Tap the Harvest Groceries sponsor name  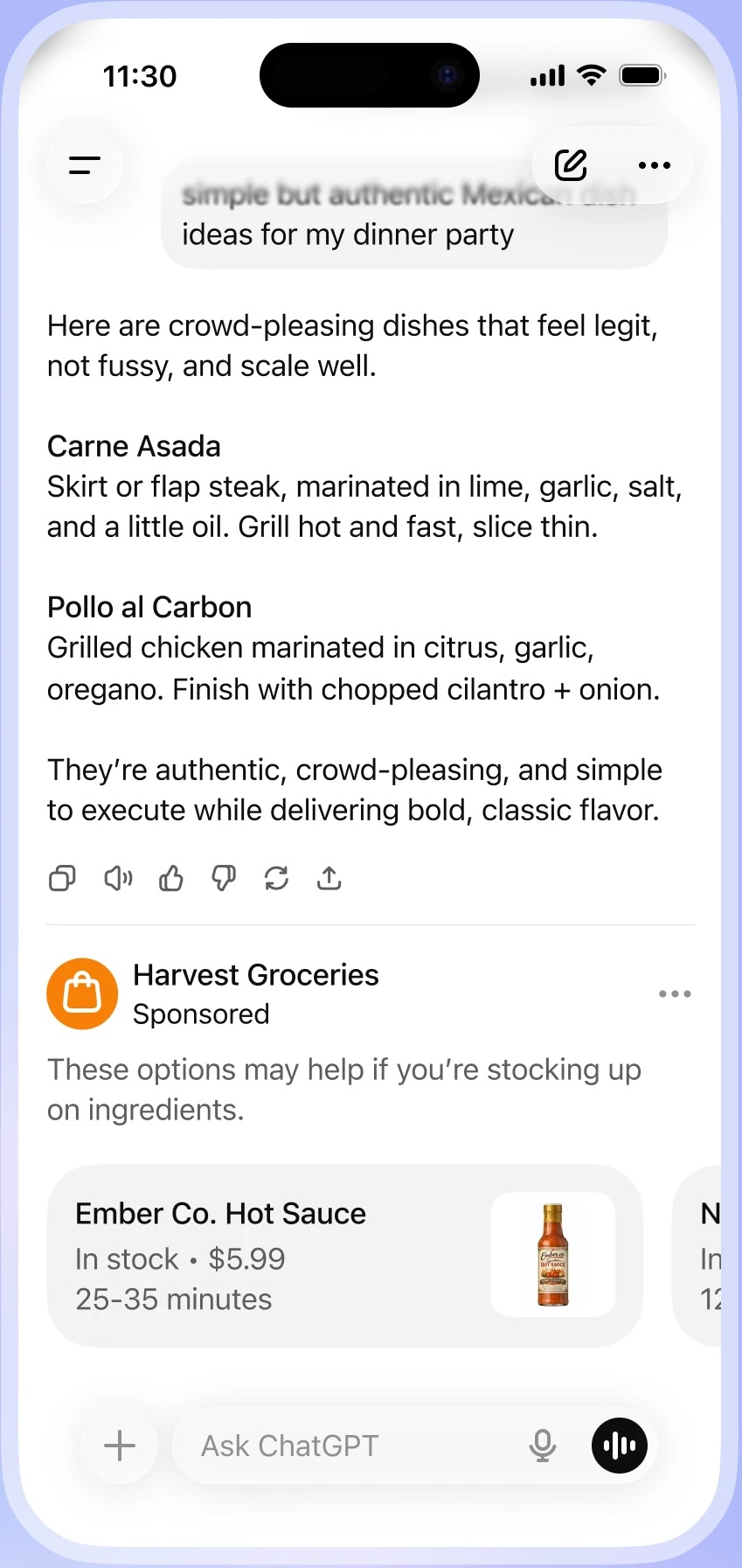click(255, 974)
